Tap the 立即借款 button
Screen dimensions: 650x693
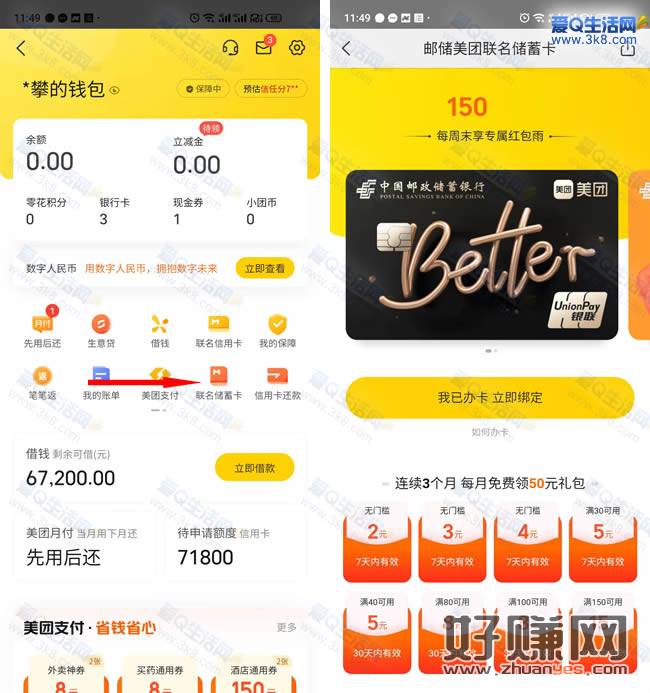[x=254, y=467]
